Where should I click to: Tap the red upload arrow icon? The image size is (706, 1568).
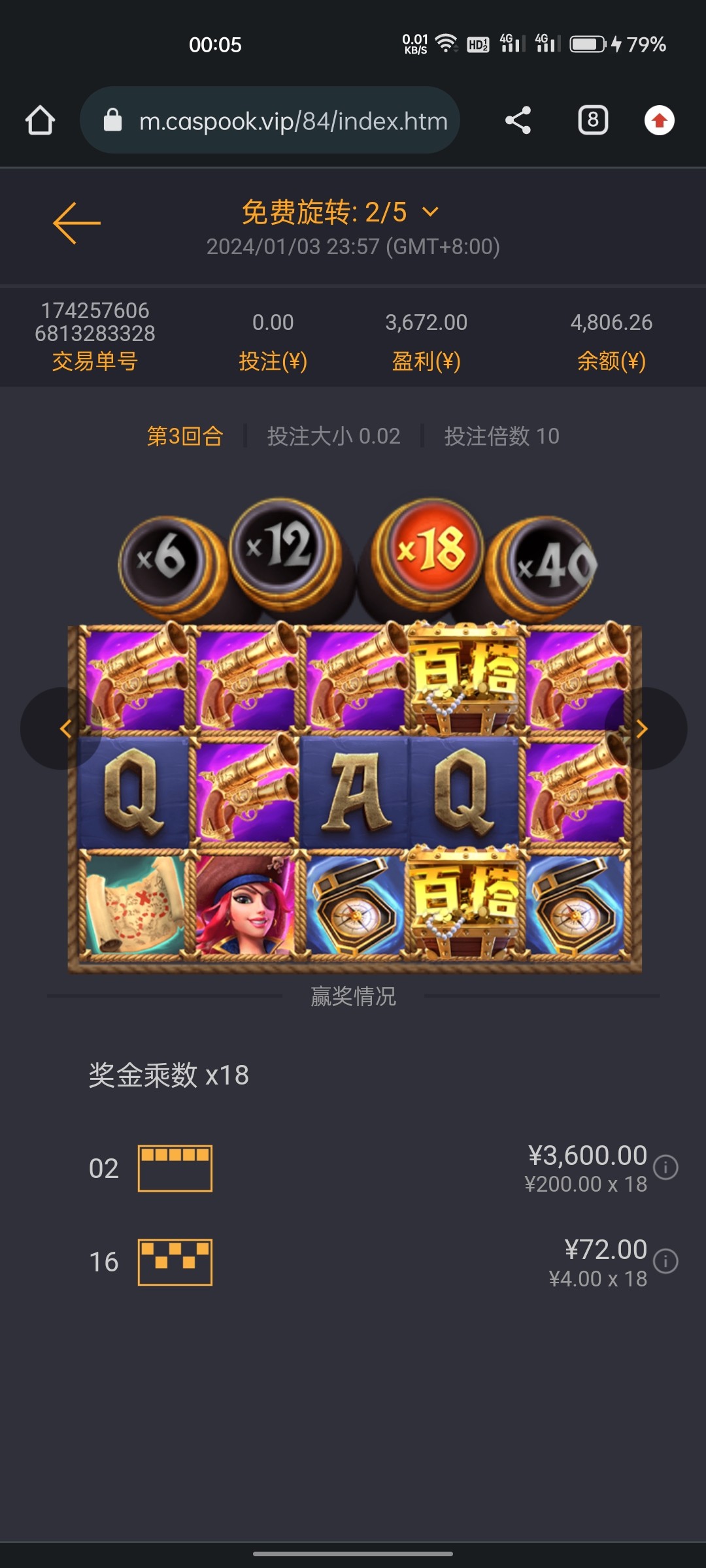click(x=659, y=120)
